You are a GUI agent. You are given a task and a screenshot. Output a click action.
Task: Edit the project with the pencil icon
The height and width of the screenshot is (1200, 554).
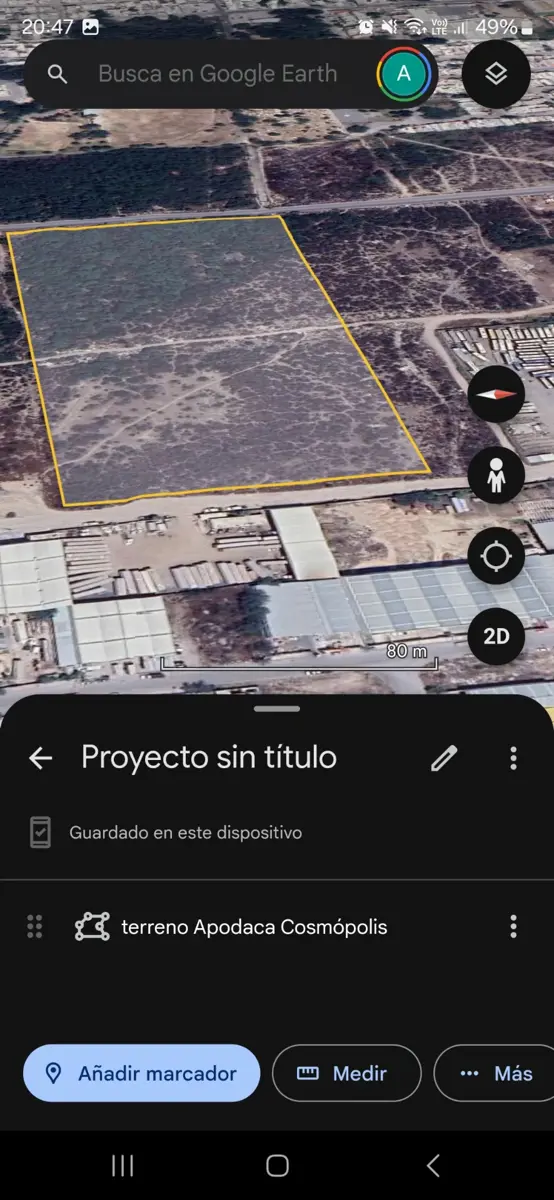pyautogui.click(x=443, y=758)
